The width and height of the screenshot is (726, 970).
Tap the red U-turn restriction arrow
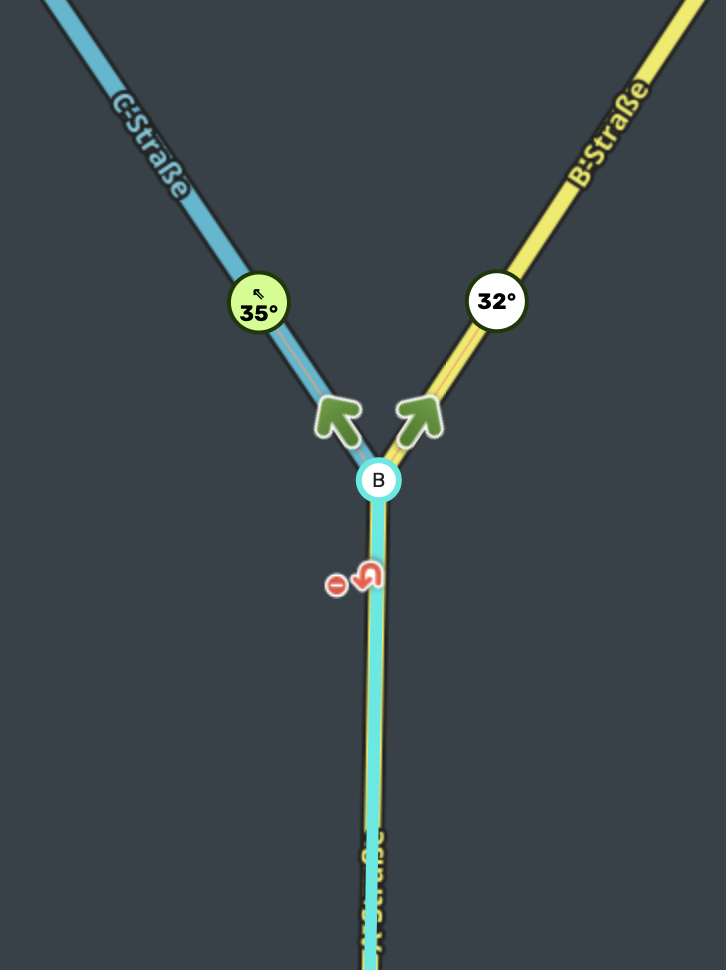[x=368, y=576]
